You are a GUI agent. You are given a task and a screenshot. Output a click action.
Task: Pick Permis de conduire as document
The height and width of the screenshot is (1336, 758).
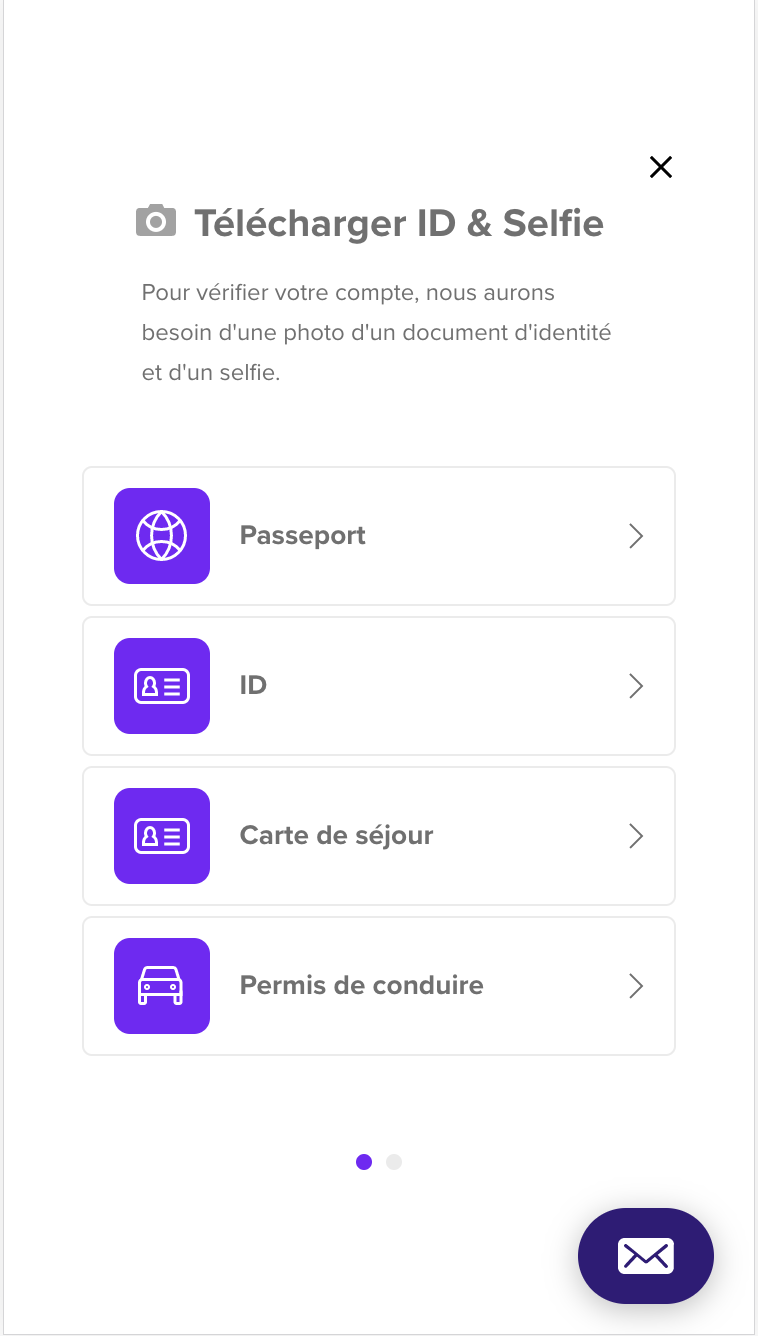[378, 986]
